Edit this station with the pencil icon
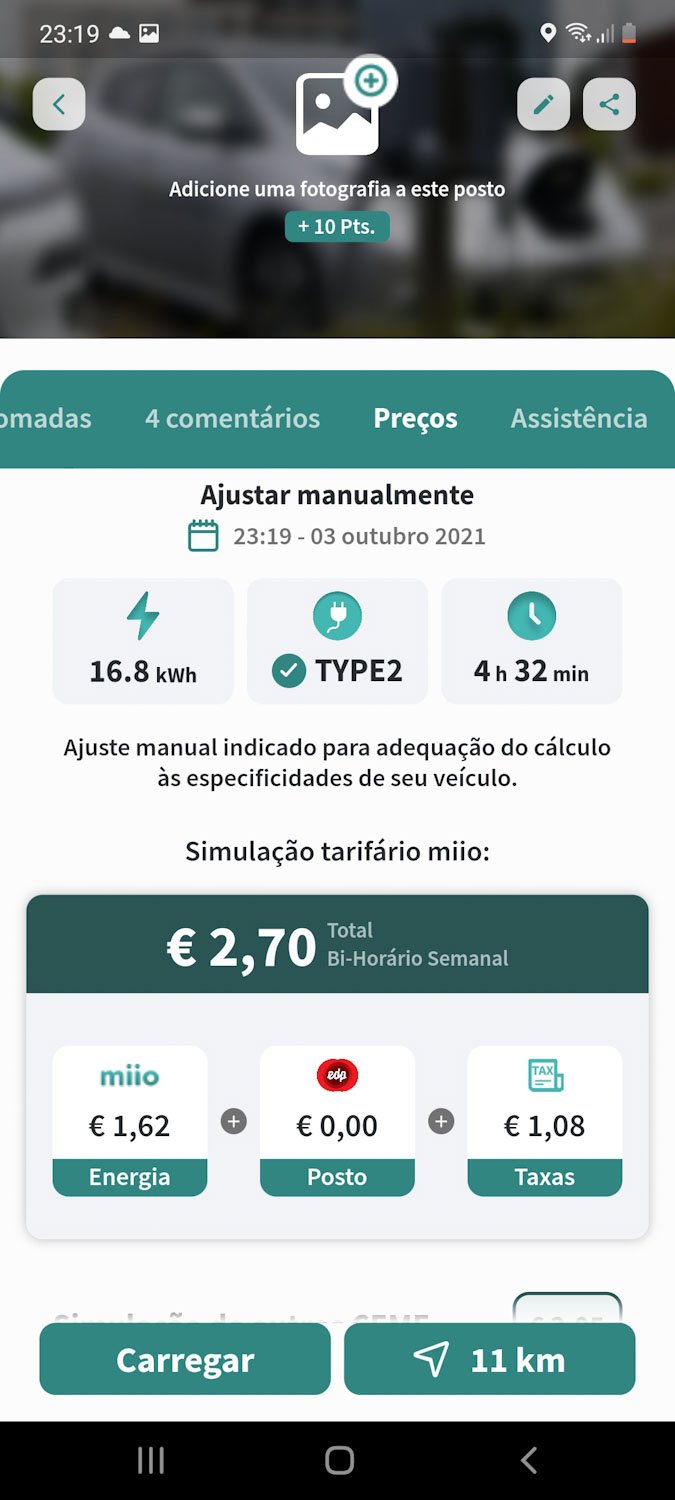This screenshot has width=675, height=1500. point(543,104)
